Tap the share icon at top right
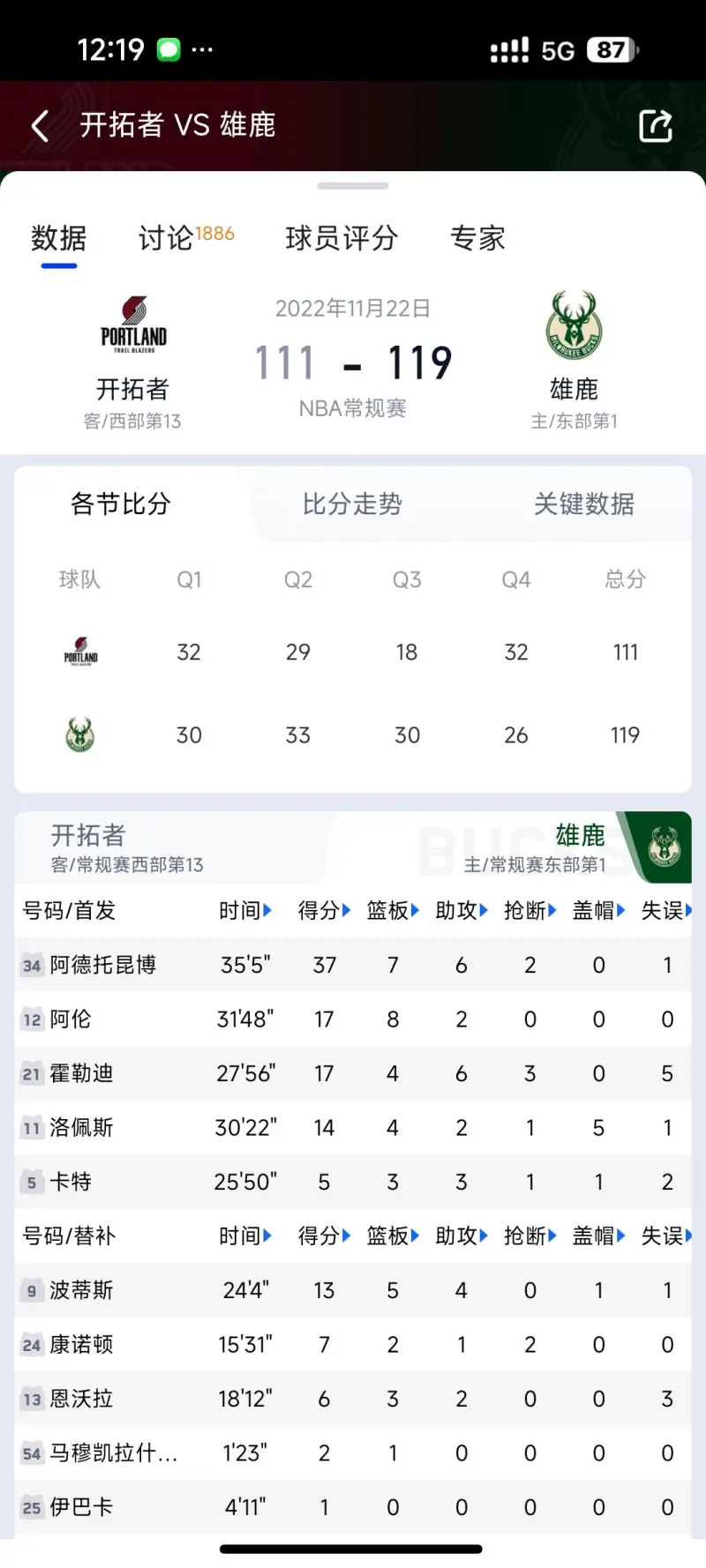This screenshot has height=1568, width=706. (x=657, y=125)
